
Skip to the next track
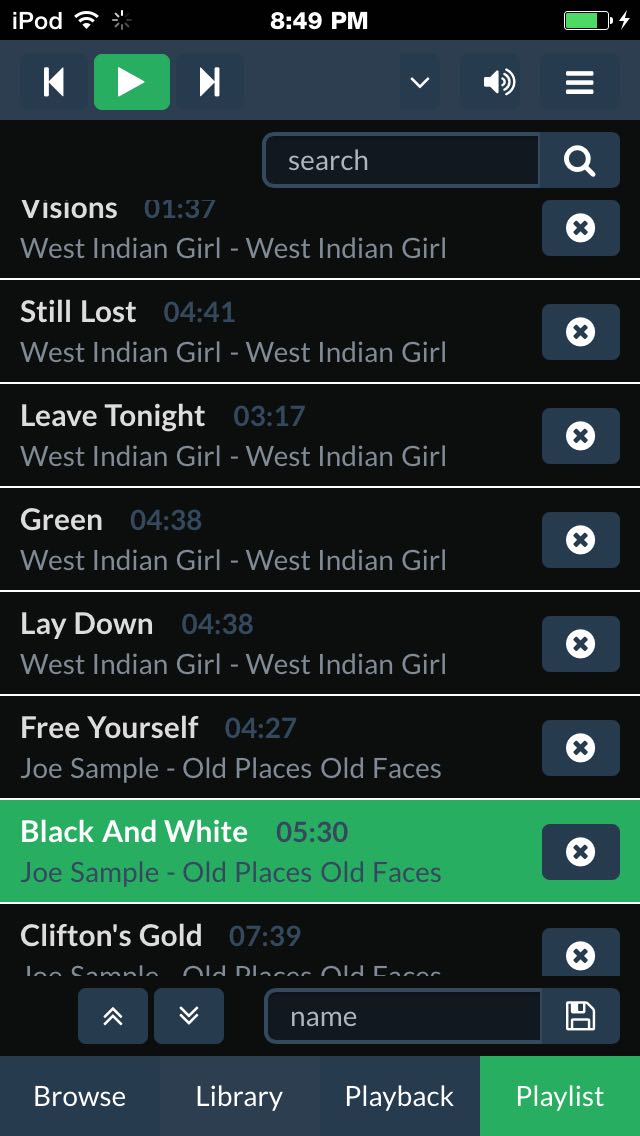click(210, 82)
